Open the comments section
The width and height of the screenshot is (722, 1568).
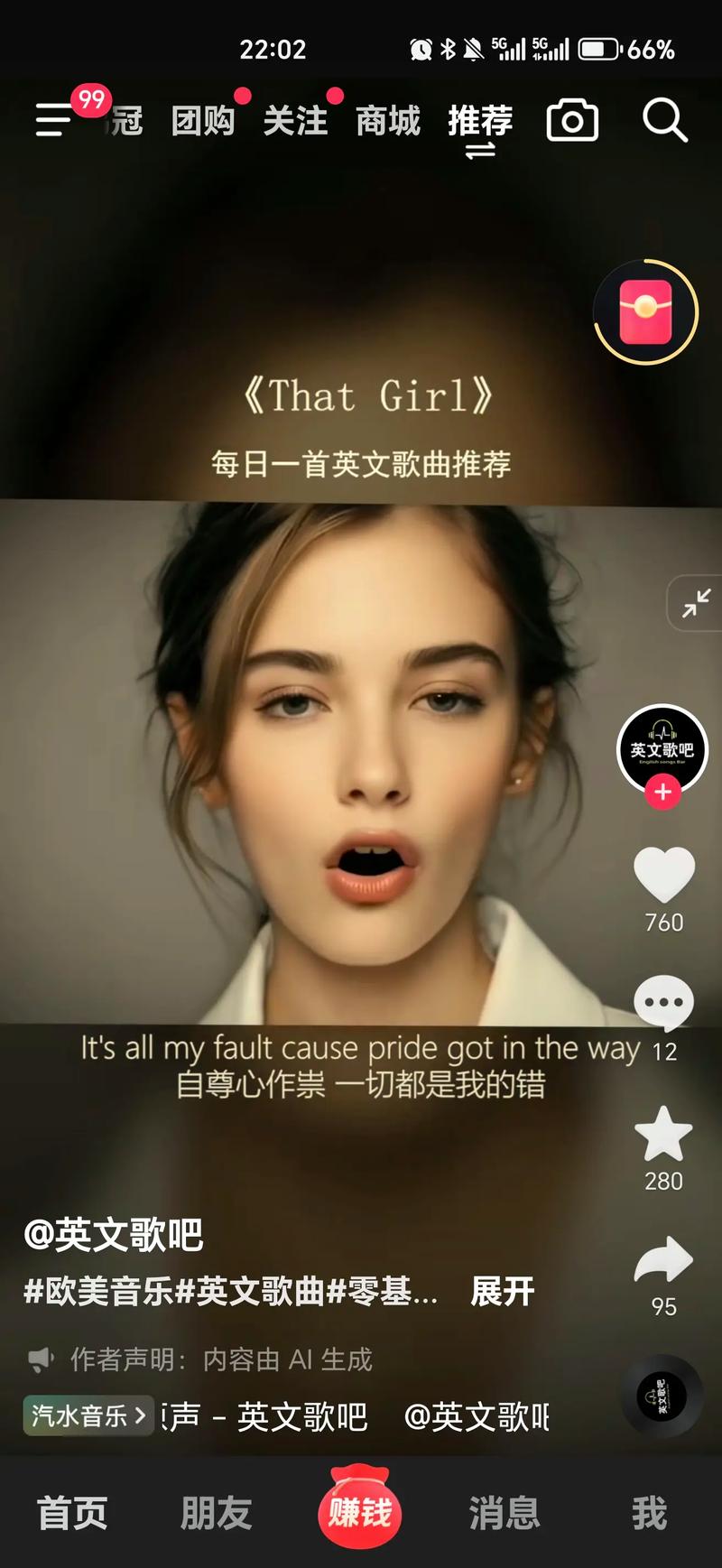tap(664, 1004)
